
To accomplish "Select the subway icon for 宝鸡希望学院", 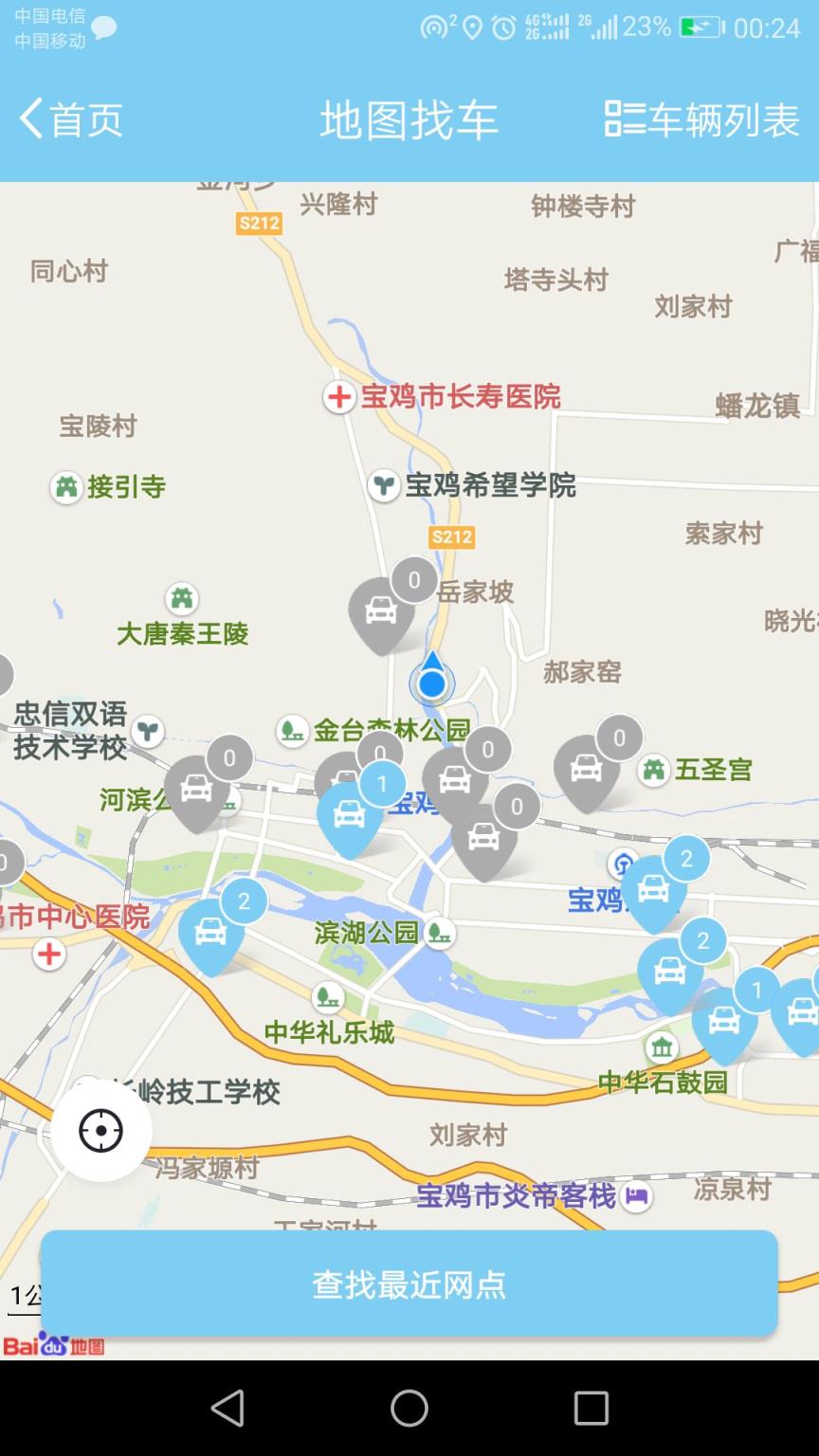I will [x=382, y=485].
